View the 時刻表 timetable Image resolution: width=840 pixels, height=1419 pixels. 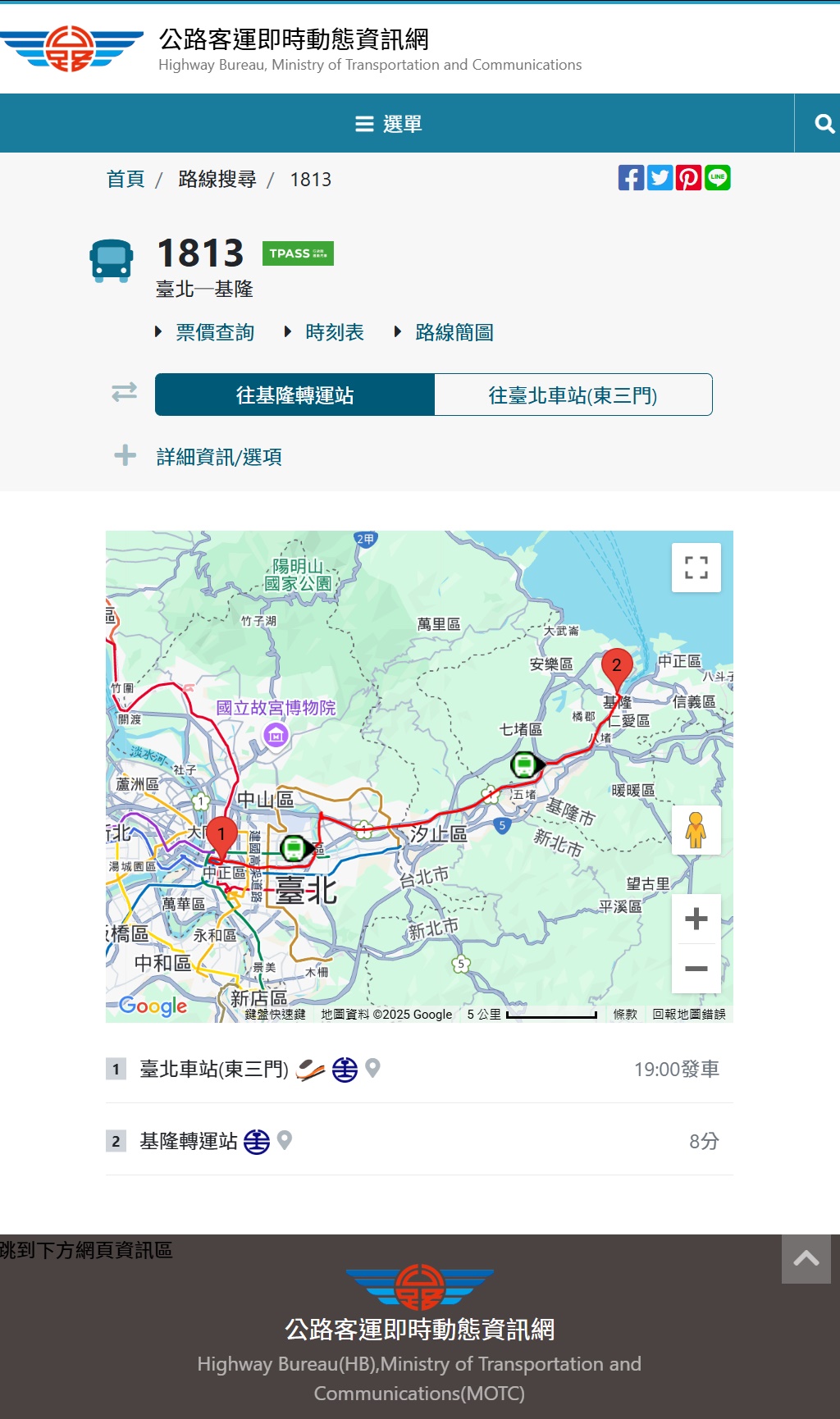334,332
